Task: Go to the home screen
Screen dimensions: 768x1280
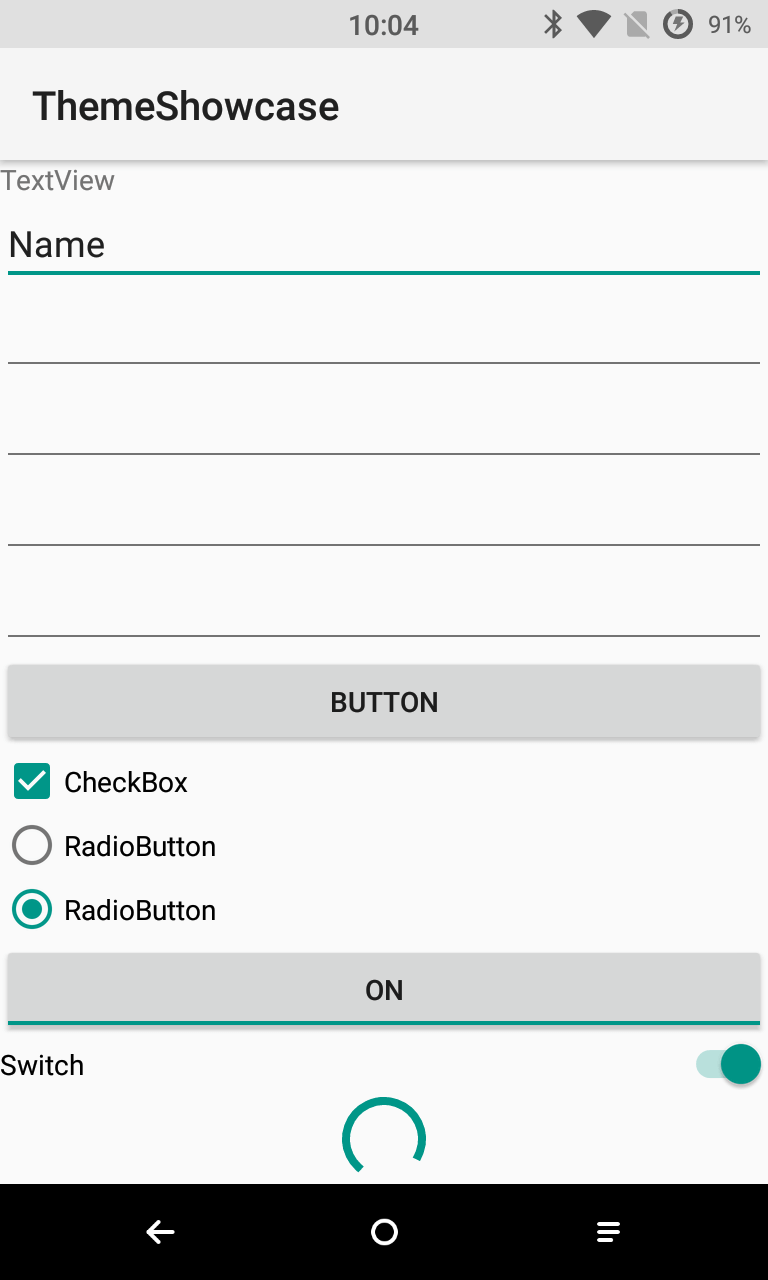Action: click(384, 1232)
